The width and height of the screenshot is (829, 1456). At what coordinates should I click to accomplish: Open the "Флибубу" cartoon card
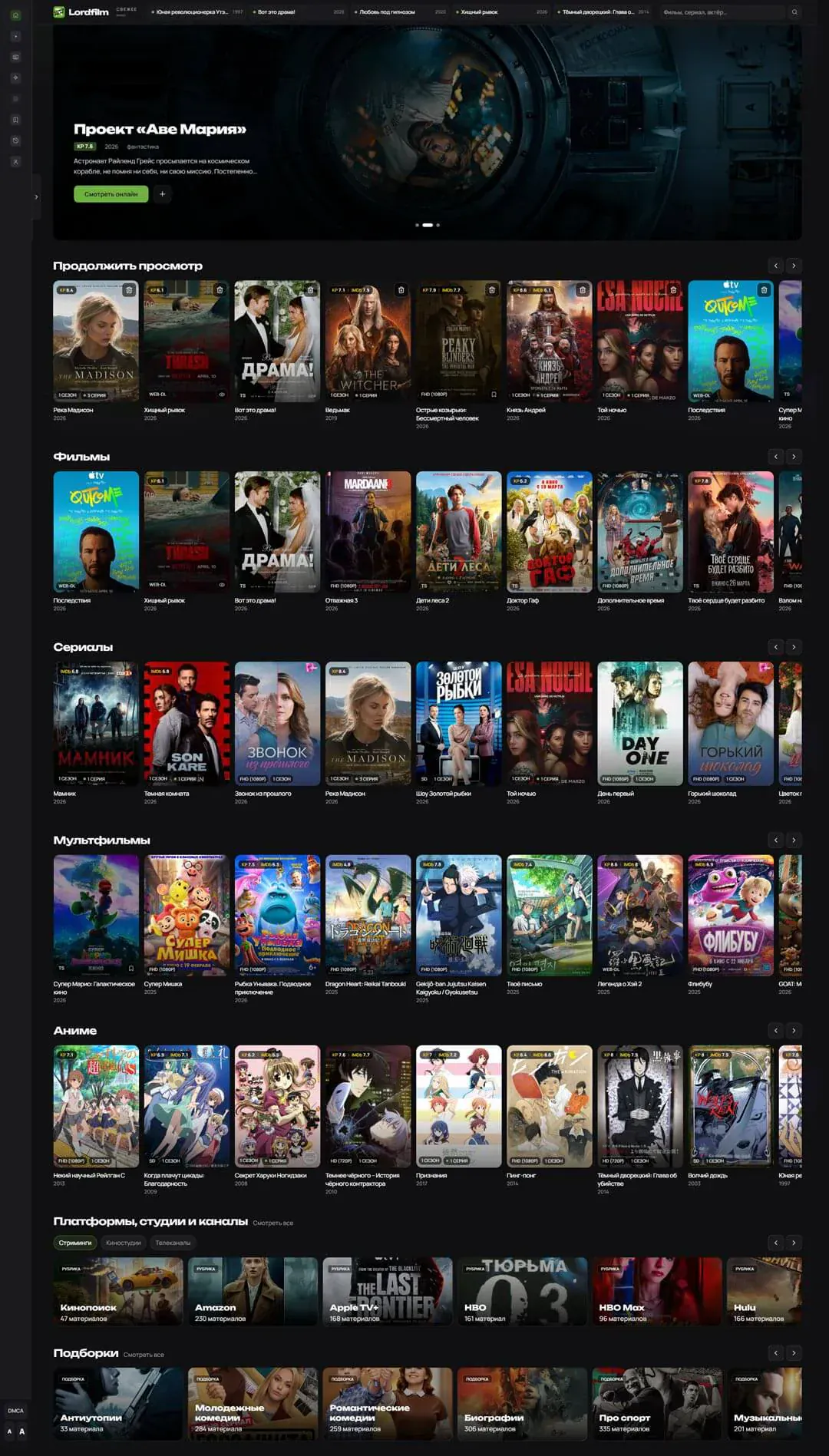tap(731, 916)
